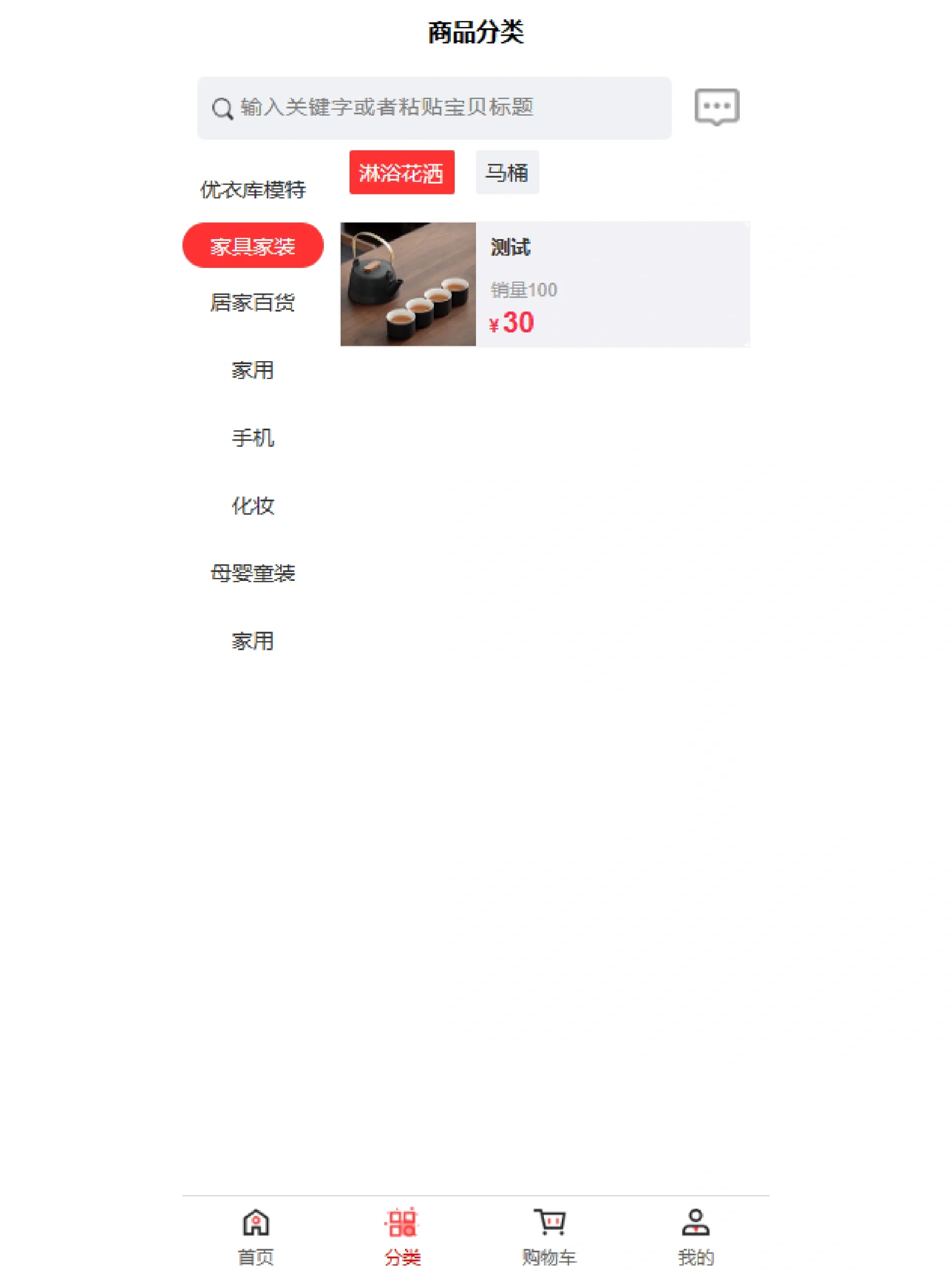Select the 淋浴花洒 subcategory chip
The height and width of the screenshot is (1270, 952).
(401, 172)
